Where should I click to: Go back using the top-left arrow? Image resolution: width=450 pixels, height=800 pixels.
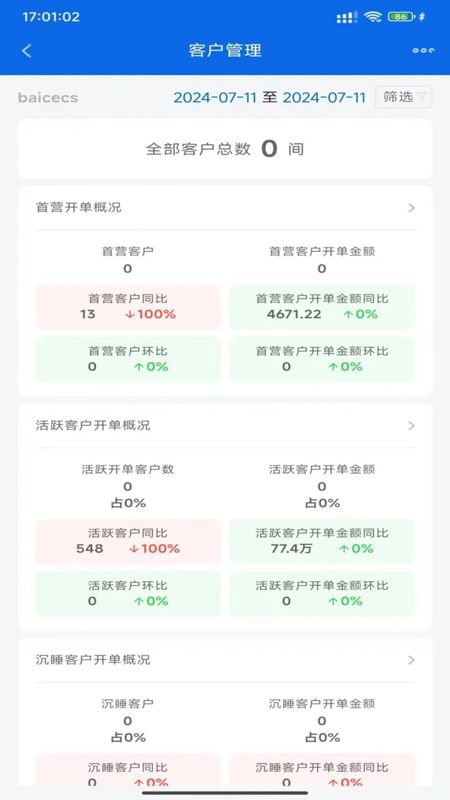click(27, 51)
